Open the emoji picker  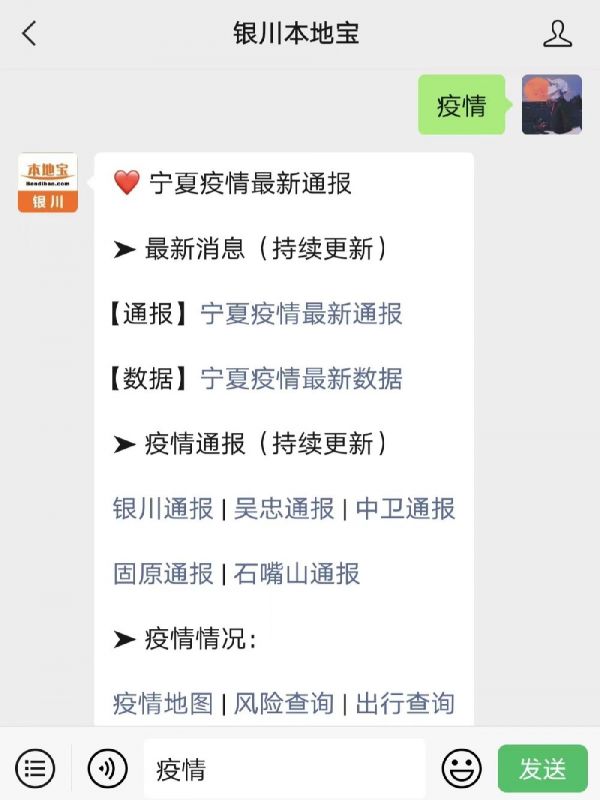461,769
